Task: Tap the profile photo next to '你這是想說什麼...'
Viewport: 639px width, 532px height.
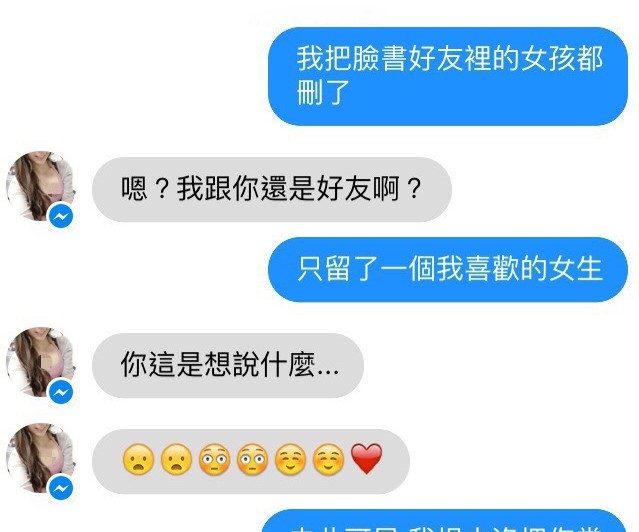Action: 40,363
